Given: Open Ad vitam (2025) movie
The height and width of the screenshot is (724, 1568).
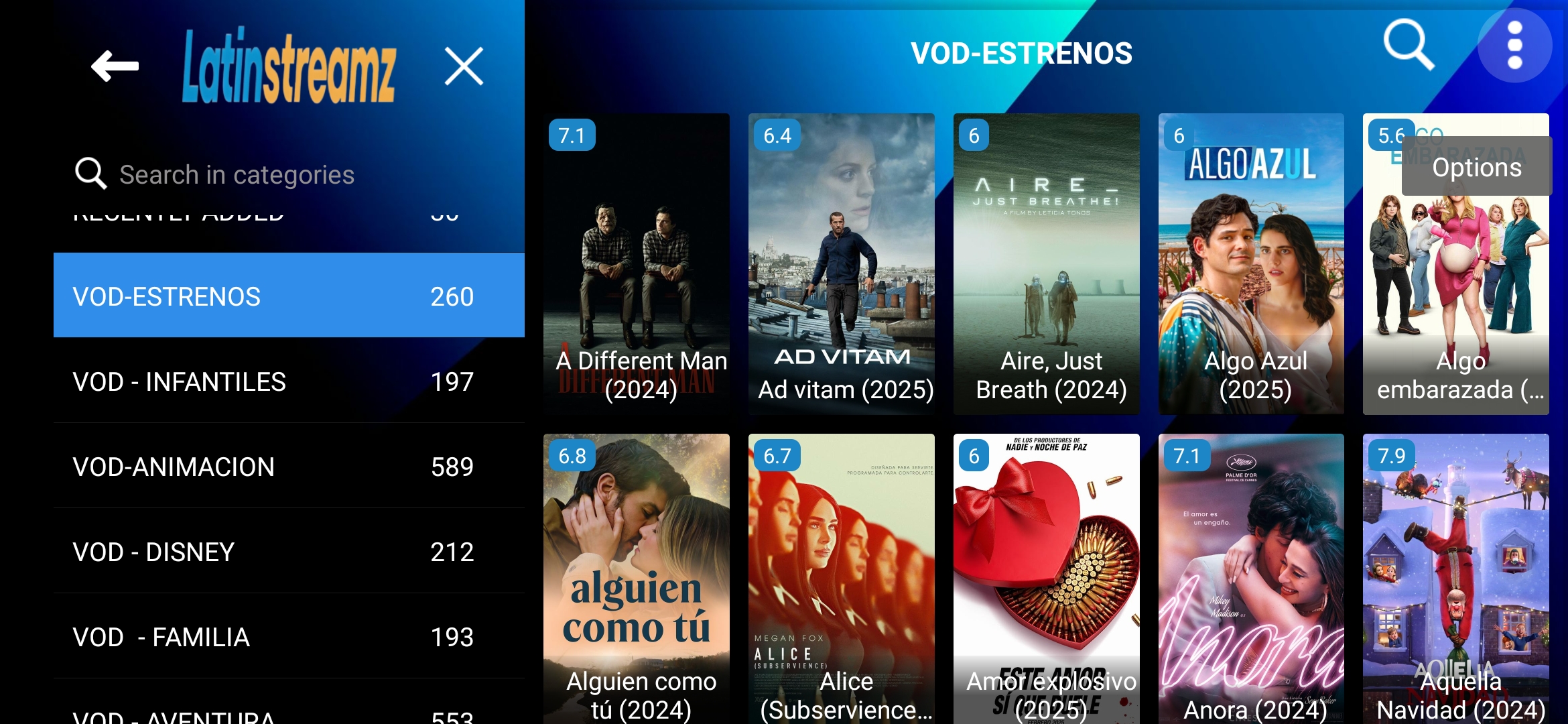Looking at the screenshot, I should coord(841,263).
